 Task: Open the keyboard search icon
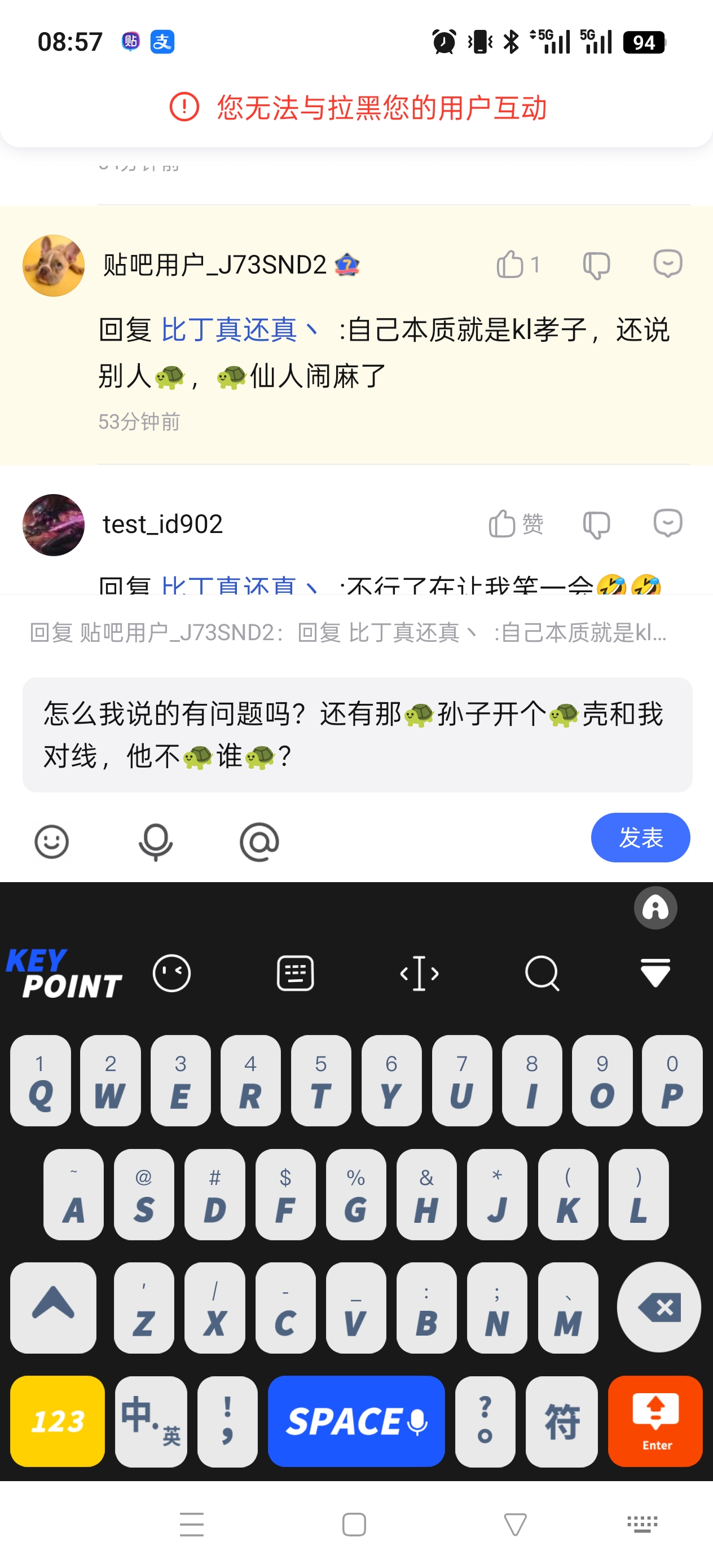point(542,974)
